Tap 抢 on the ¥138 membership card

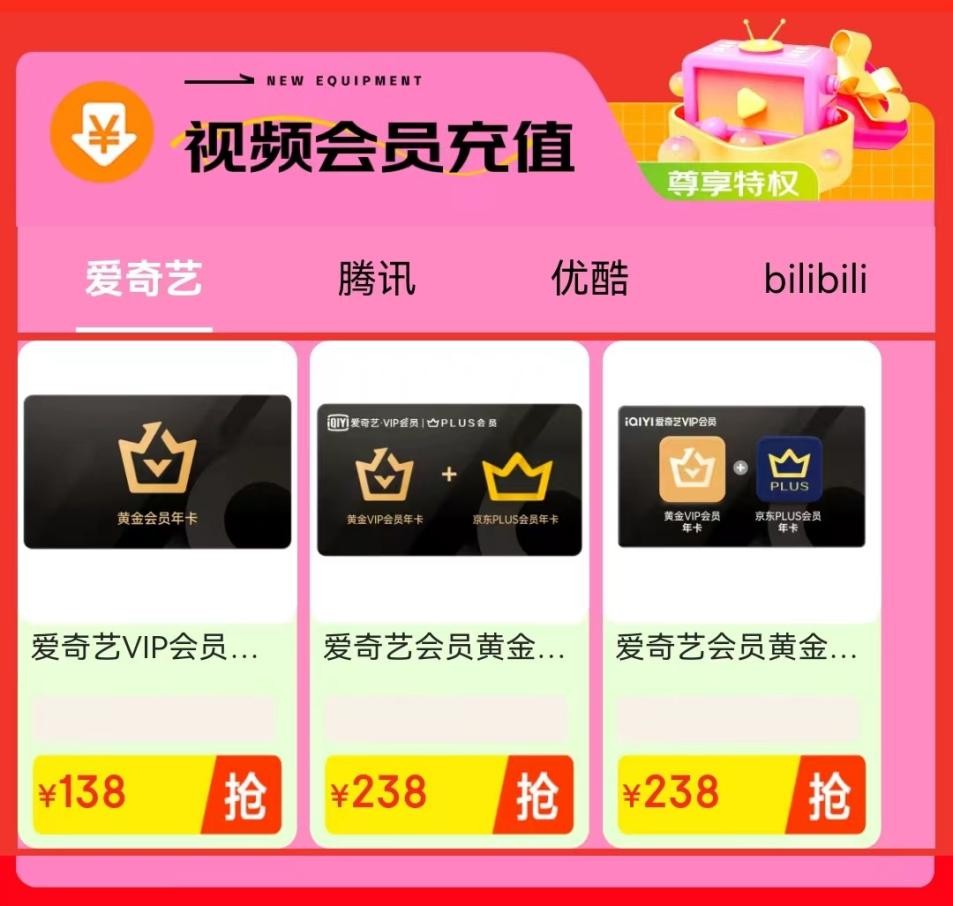244,795
